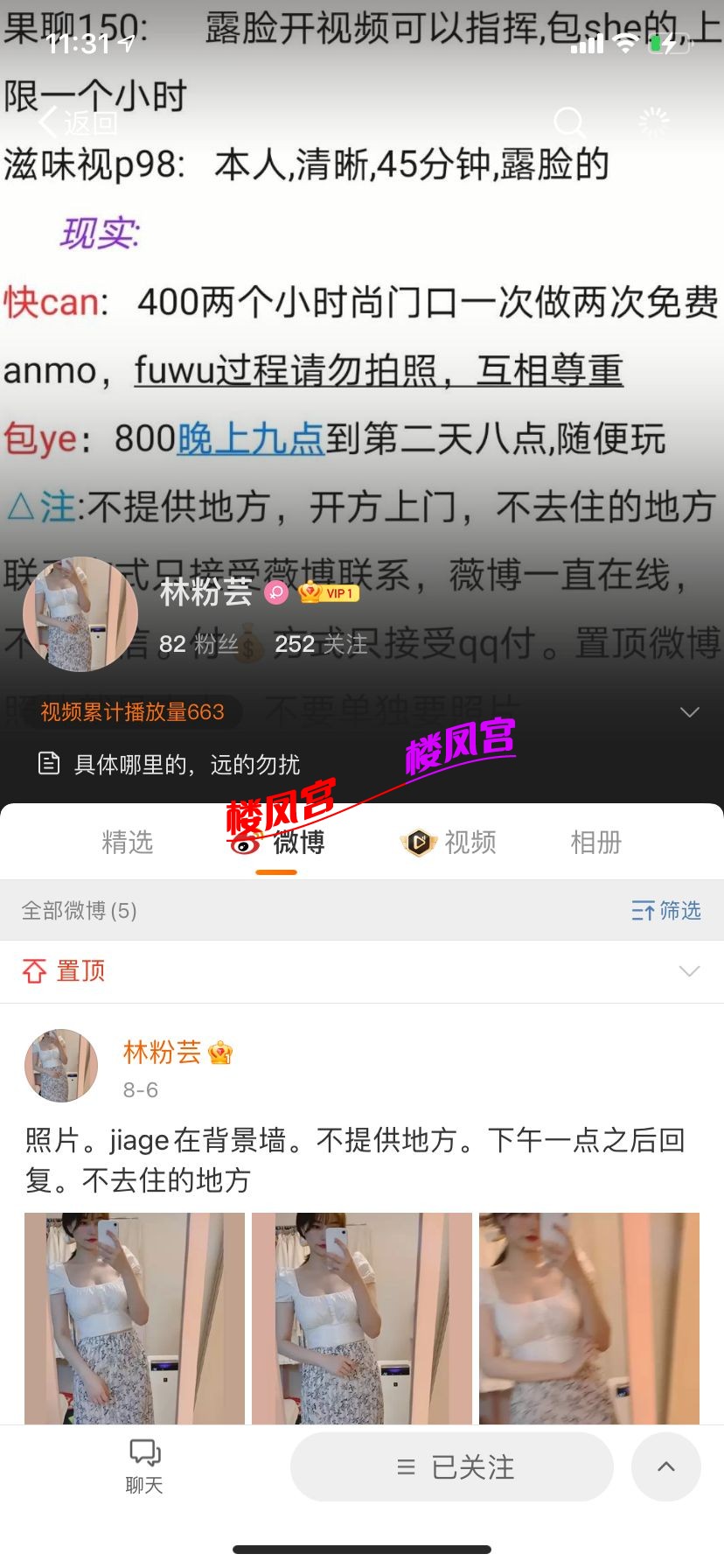Screen dimensions: 724x1568
Task: Open the 筛选 filter options
Action: click(666, 911)
